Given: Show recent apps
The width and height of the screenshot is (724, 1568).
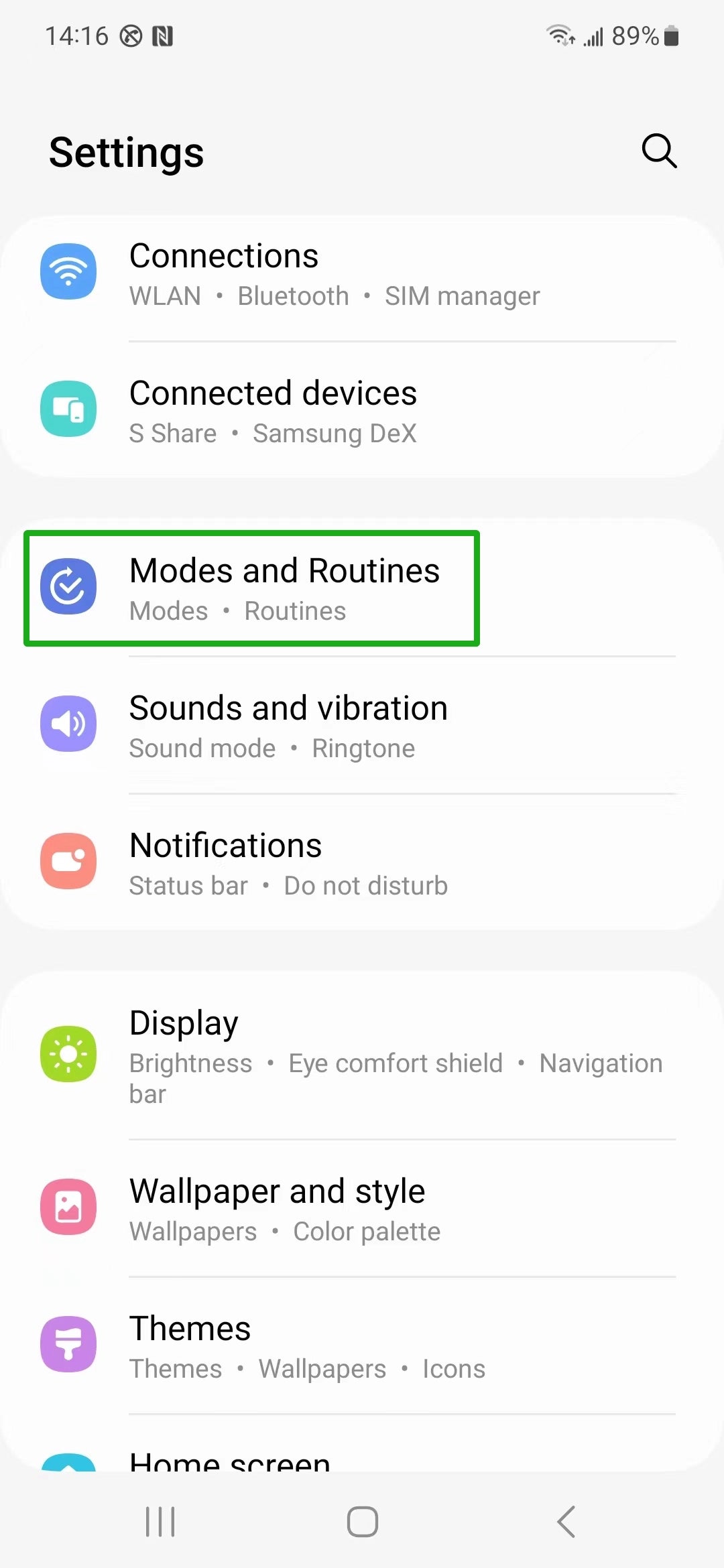Looking at the screenshot, I should pyautogui.click(x=160, y=1521).
